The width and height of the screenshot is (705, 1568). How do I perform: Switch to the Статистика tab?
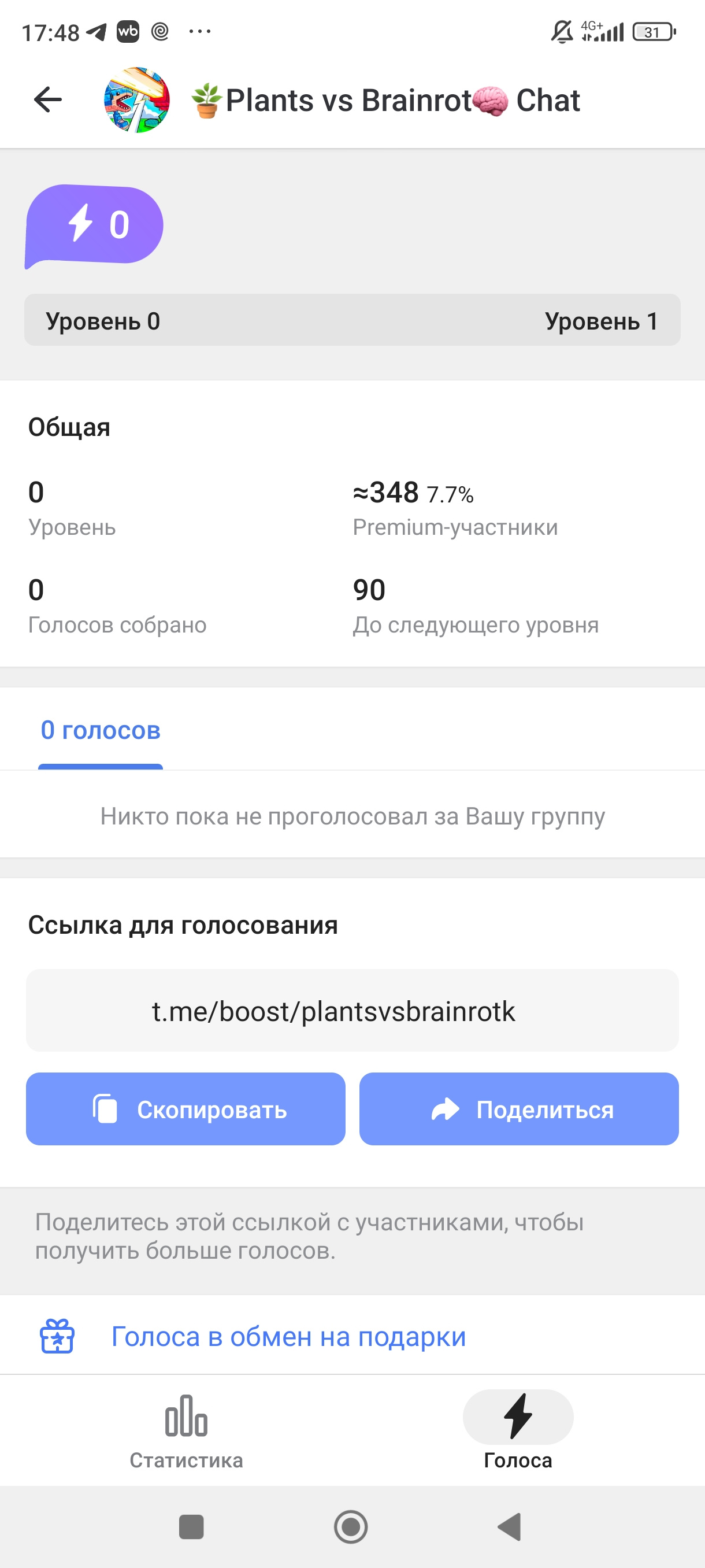point(186,1430)
